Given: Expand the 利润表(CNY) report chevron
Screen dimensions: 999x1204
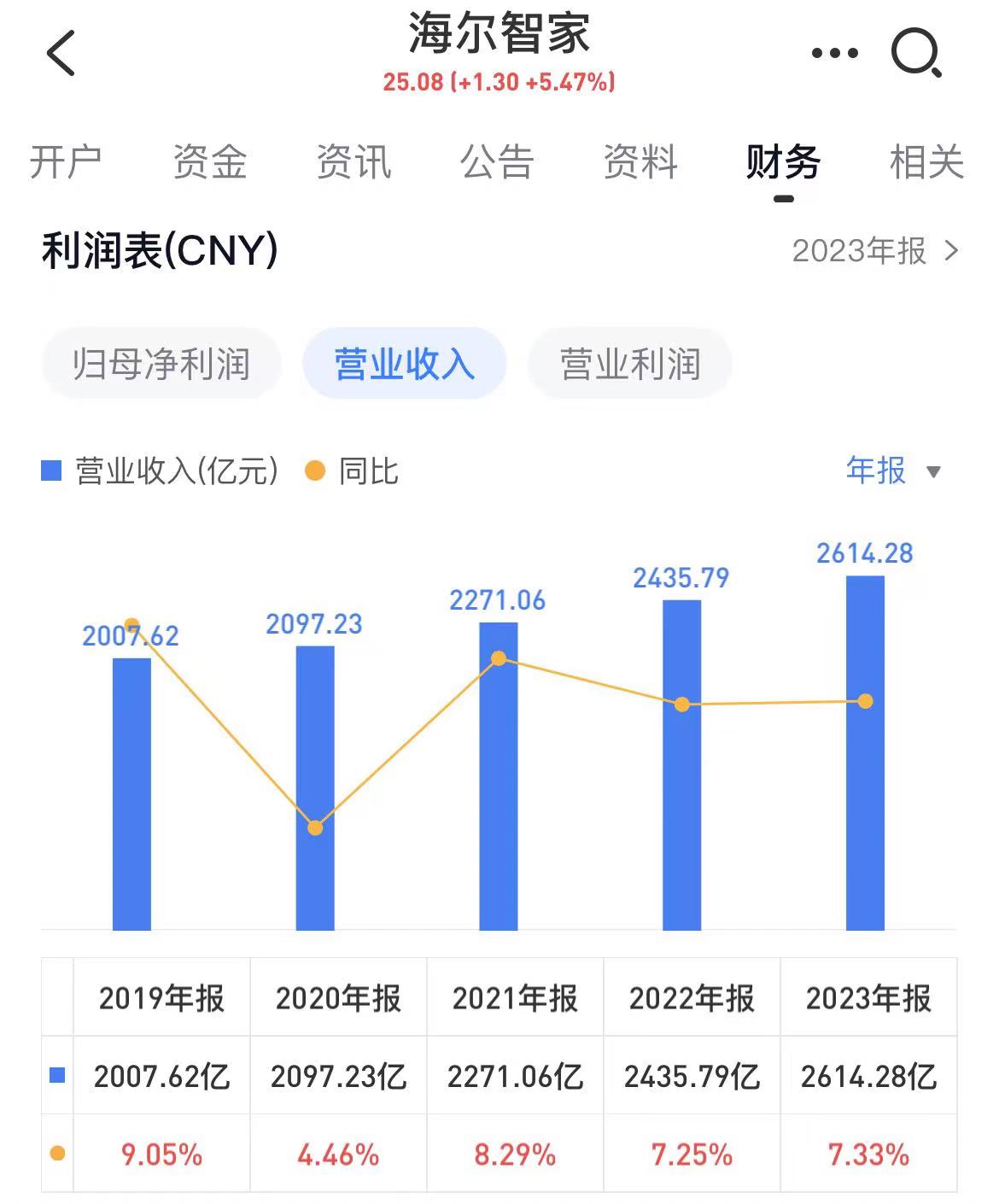Looking at the screenshot, I should [950, 251].
